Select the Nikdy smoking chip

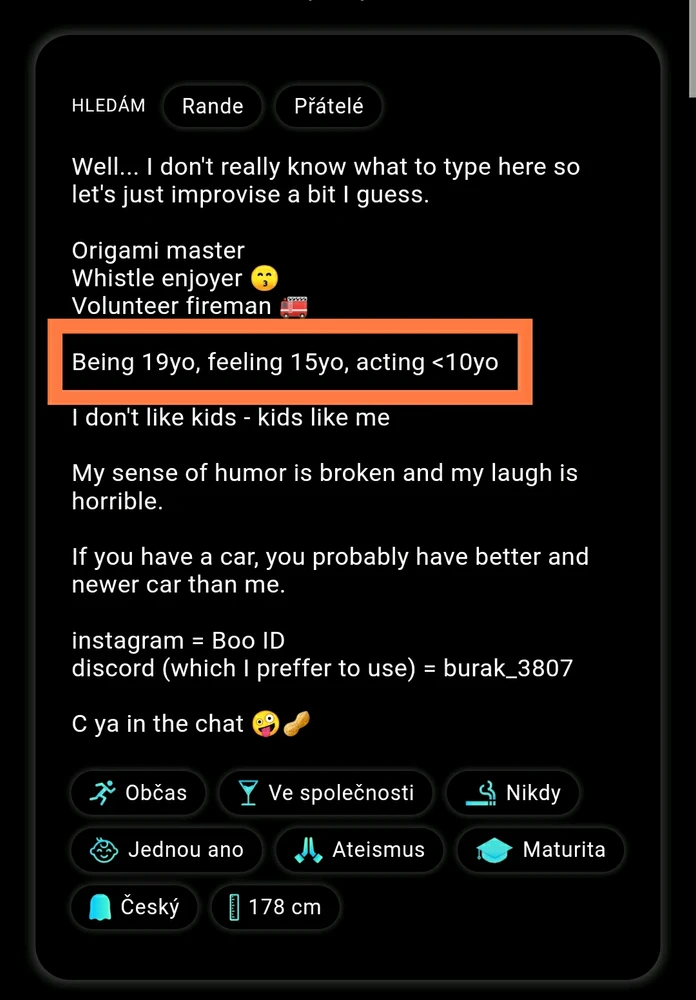click(512, 793)
